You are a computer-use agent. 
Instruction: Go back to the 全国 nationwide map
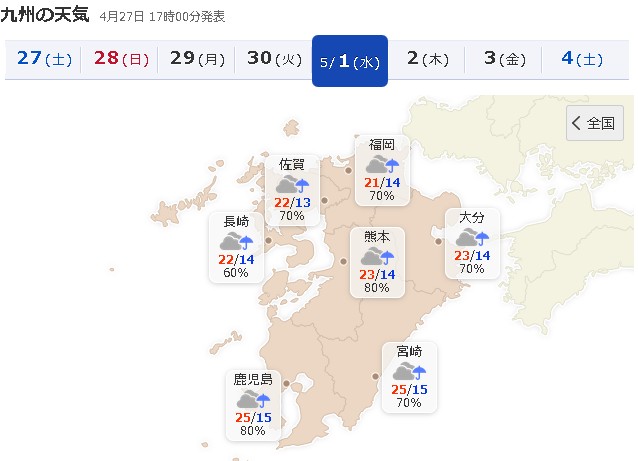click(594, 123)
